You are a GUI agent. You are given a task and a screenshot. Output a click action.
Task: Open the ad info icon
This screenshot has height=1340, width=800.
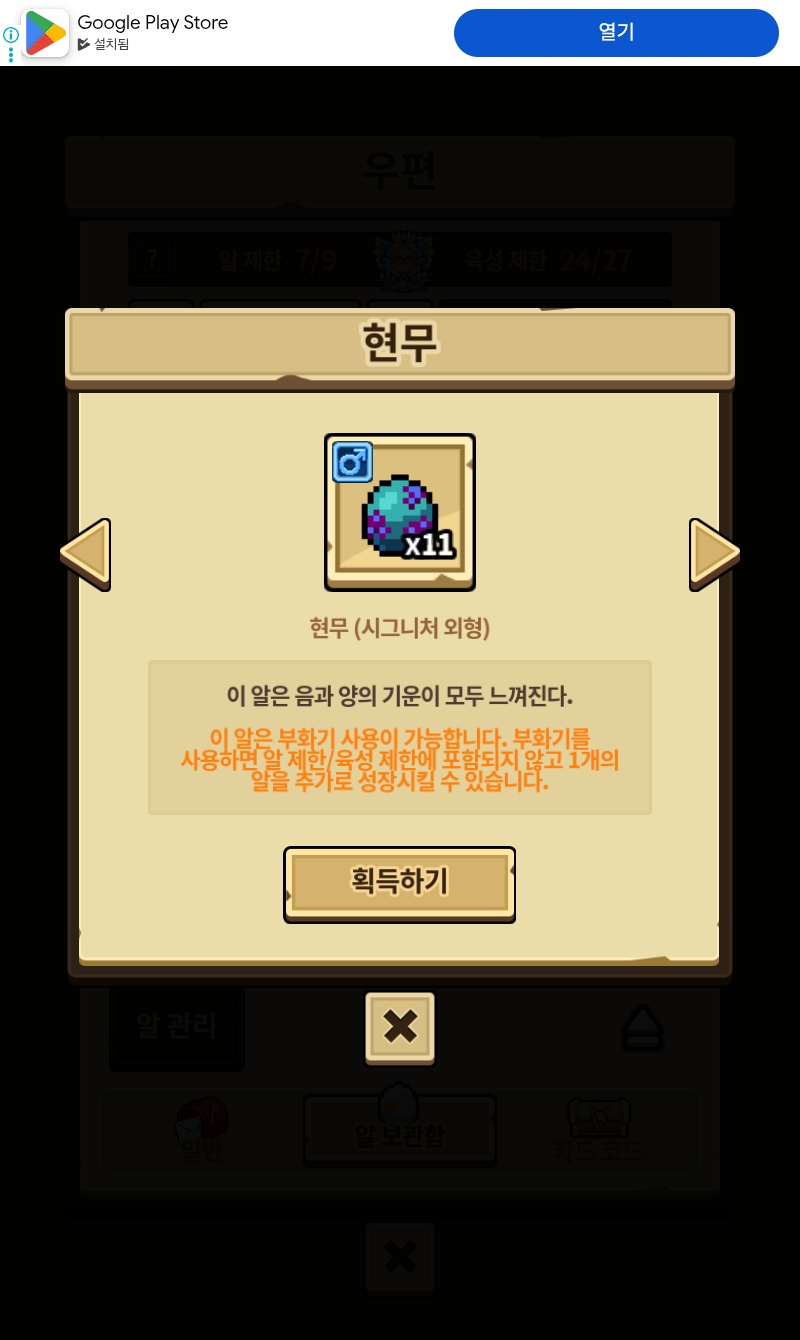point(11,34)
